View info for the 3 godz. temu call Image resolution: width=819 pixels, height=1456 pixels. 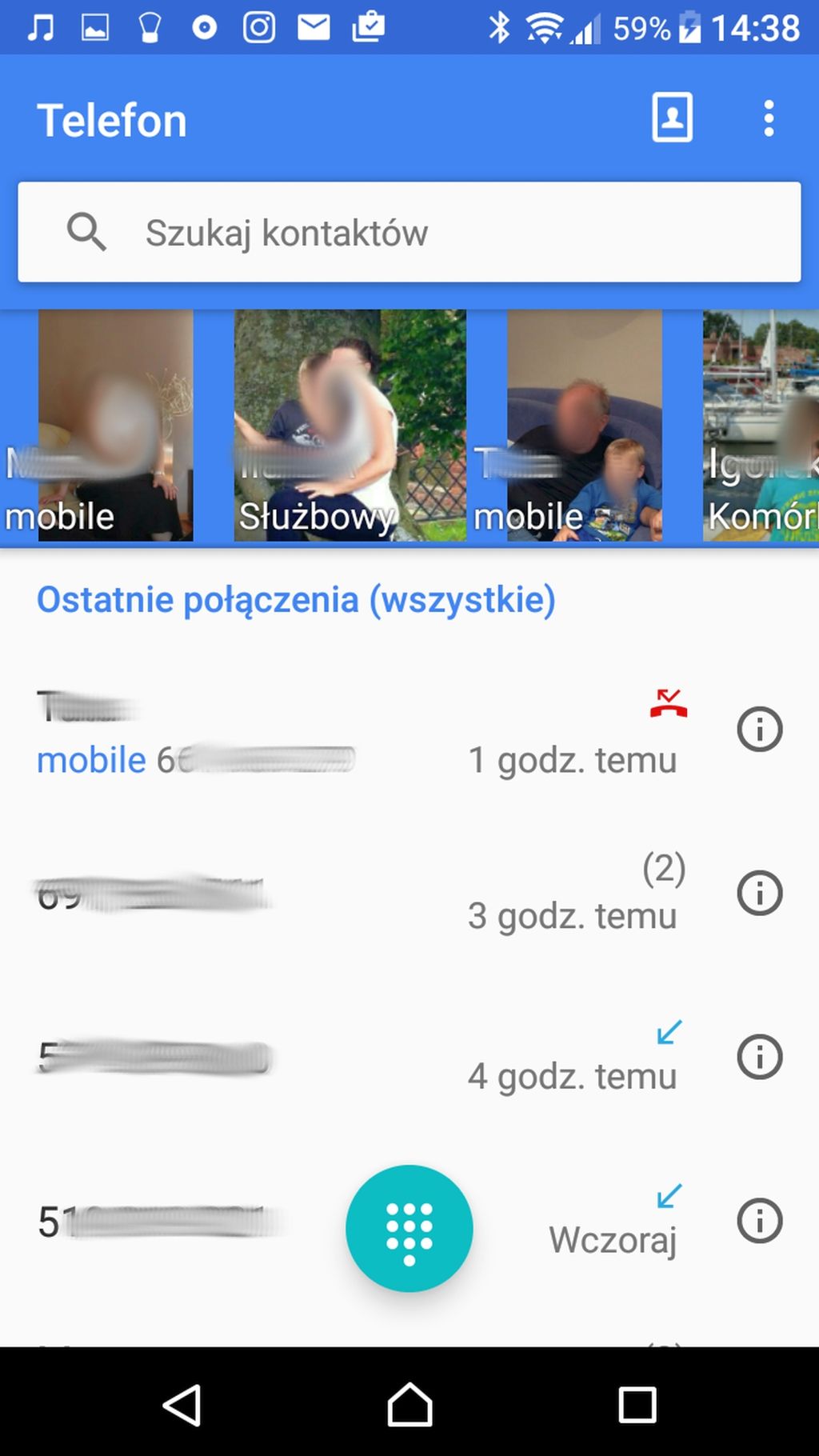click(x=759, y=893)
